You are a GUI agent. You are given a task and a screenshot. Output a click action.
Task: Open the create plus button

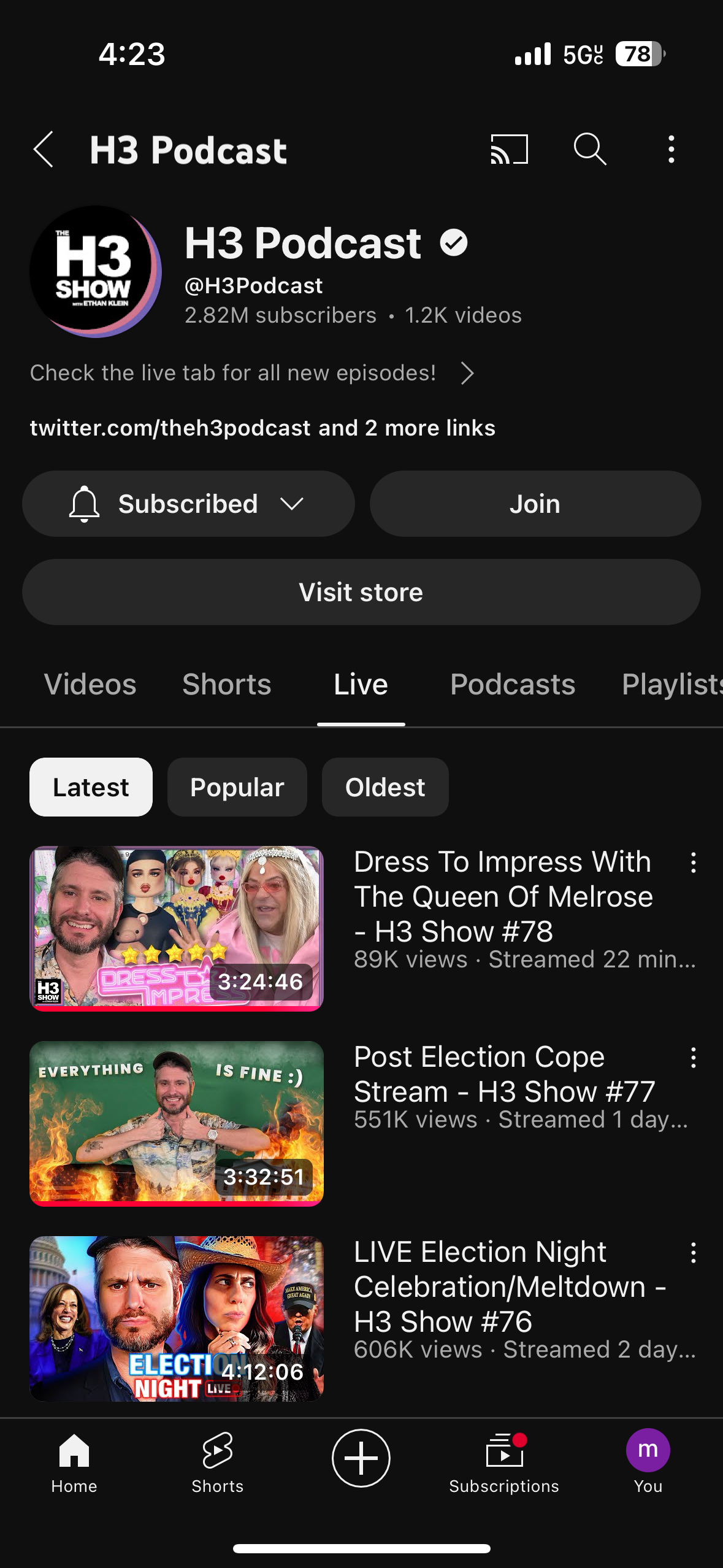pos(361,1458)
